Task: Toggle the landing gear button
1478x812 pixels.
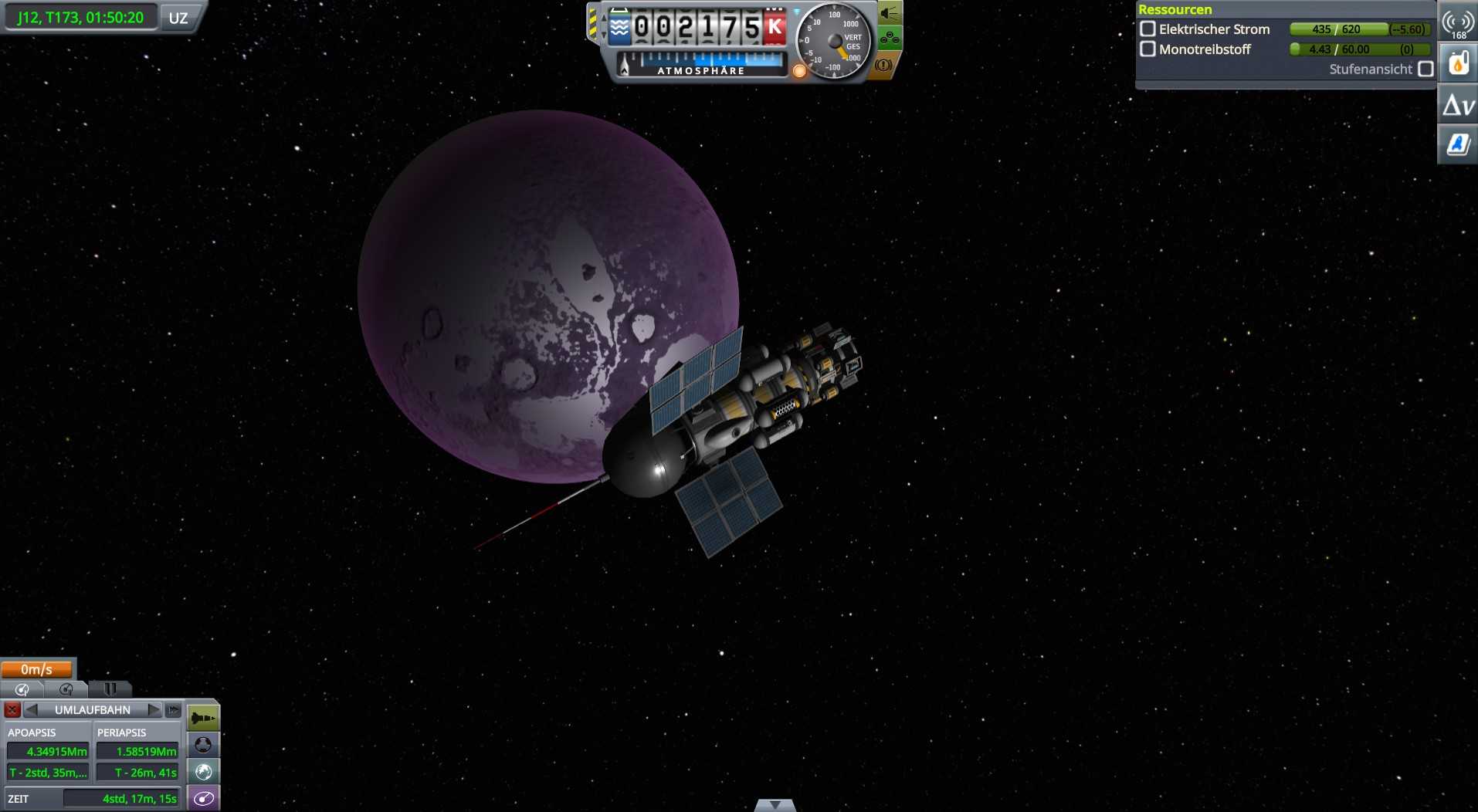Action: click(x=890, y=38)
